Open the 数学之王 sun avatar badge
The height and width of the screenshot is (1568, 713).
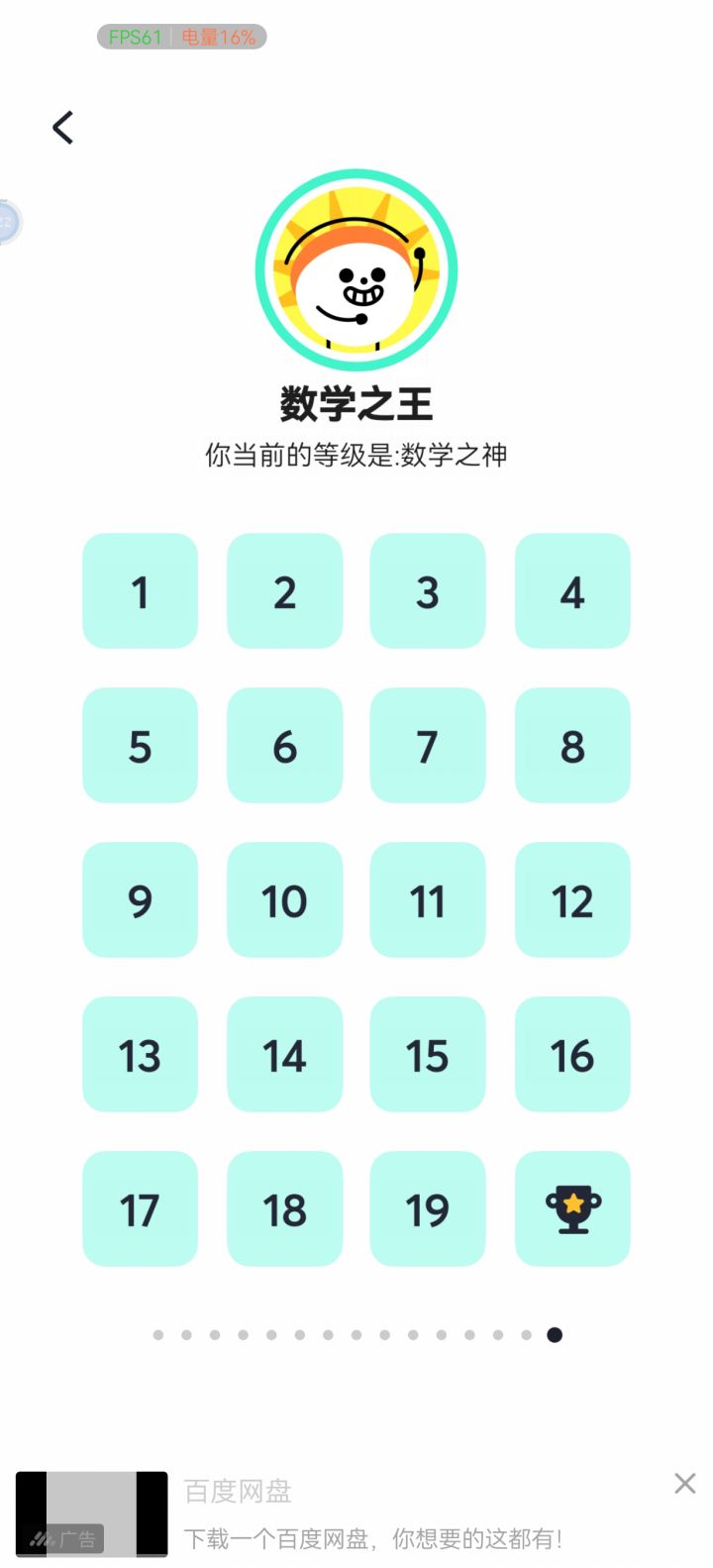click(x=356, y=269)
